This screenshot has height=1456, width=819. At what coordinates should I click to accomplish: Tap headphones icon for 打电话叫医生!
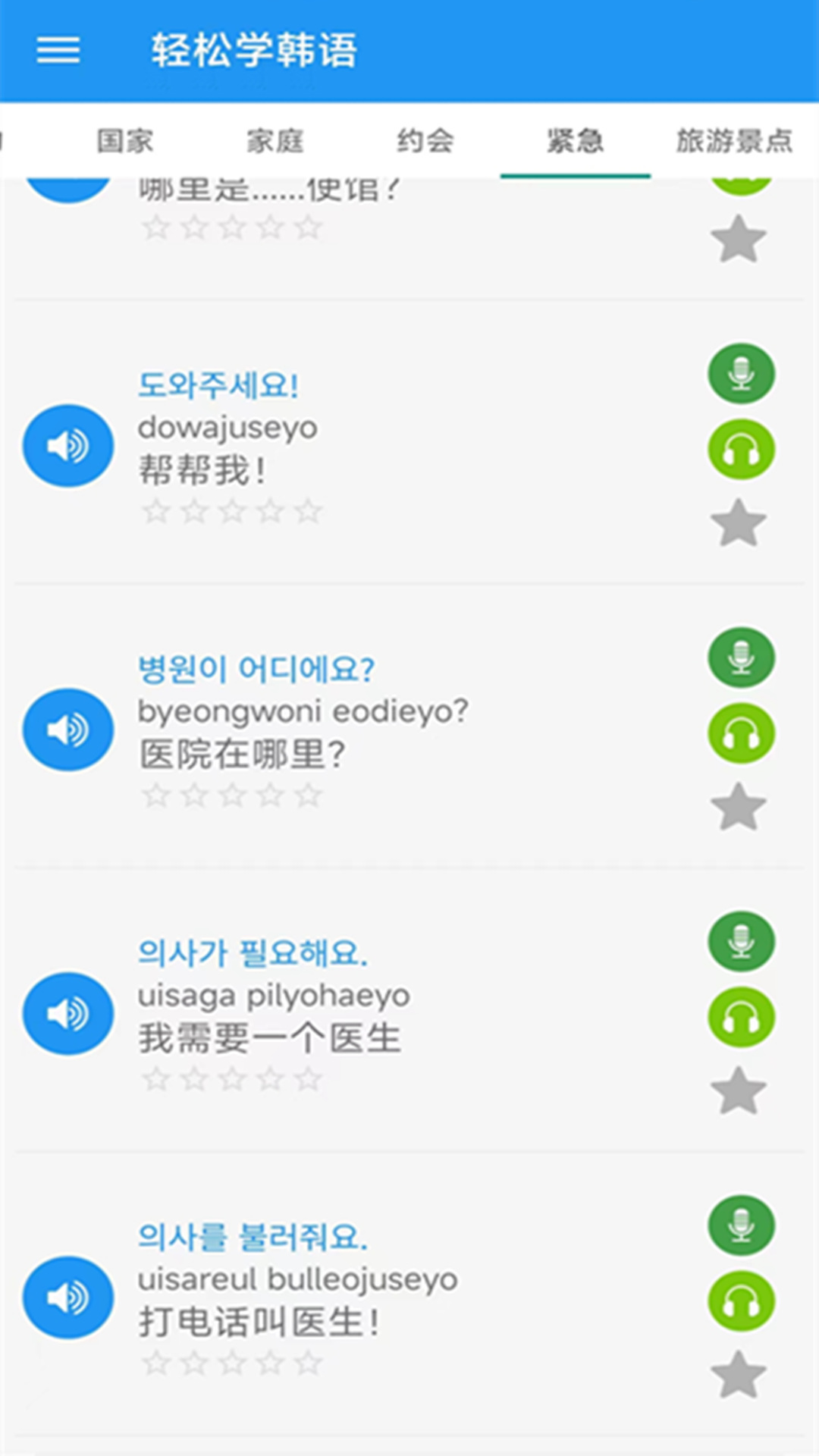(x=741, y=1301)
